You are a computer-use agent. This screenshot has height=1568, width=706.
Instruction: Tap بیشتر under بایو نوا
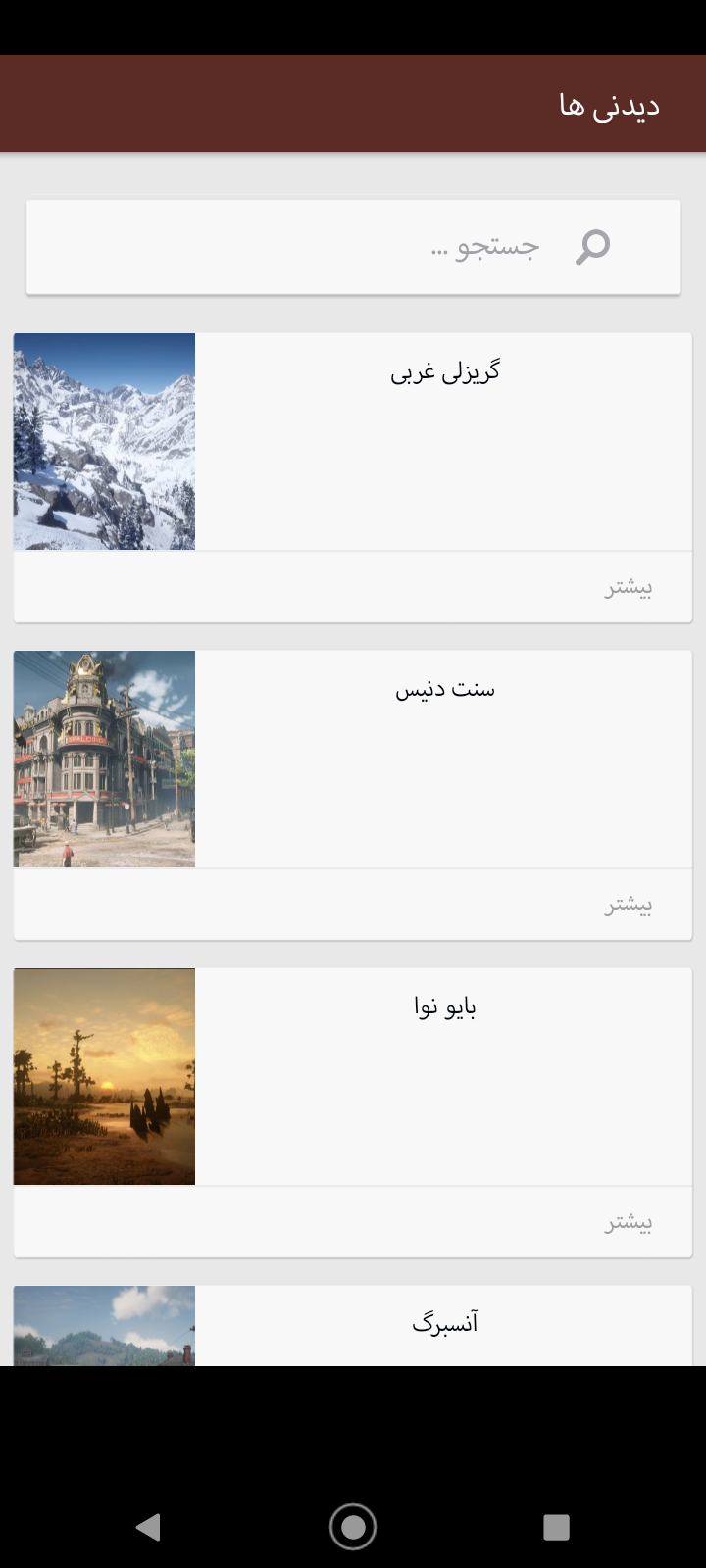[x=628, y=1223]
